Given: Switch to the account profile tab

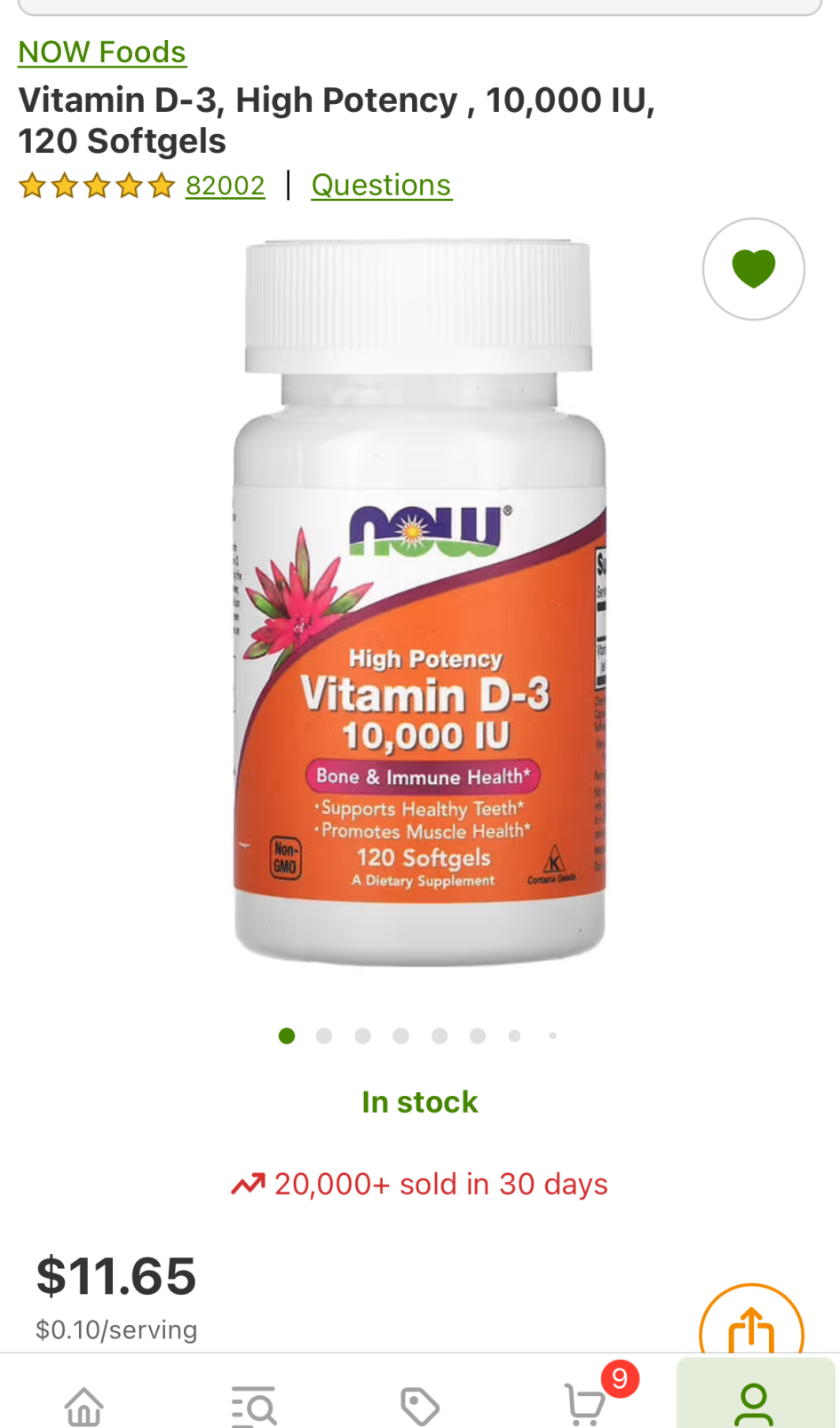Looking at the screenshot, I should click(754, 1403).
